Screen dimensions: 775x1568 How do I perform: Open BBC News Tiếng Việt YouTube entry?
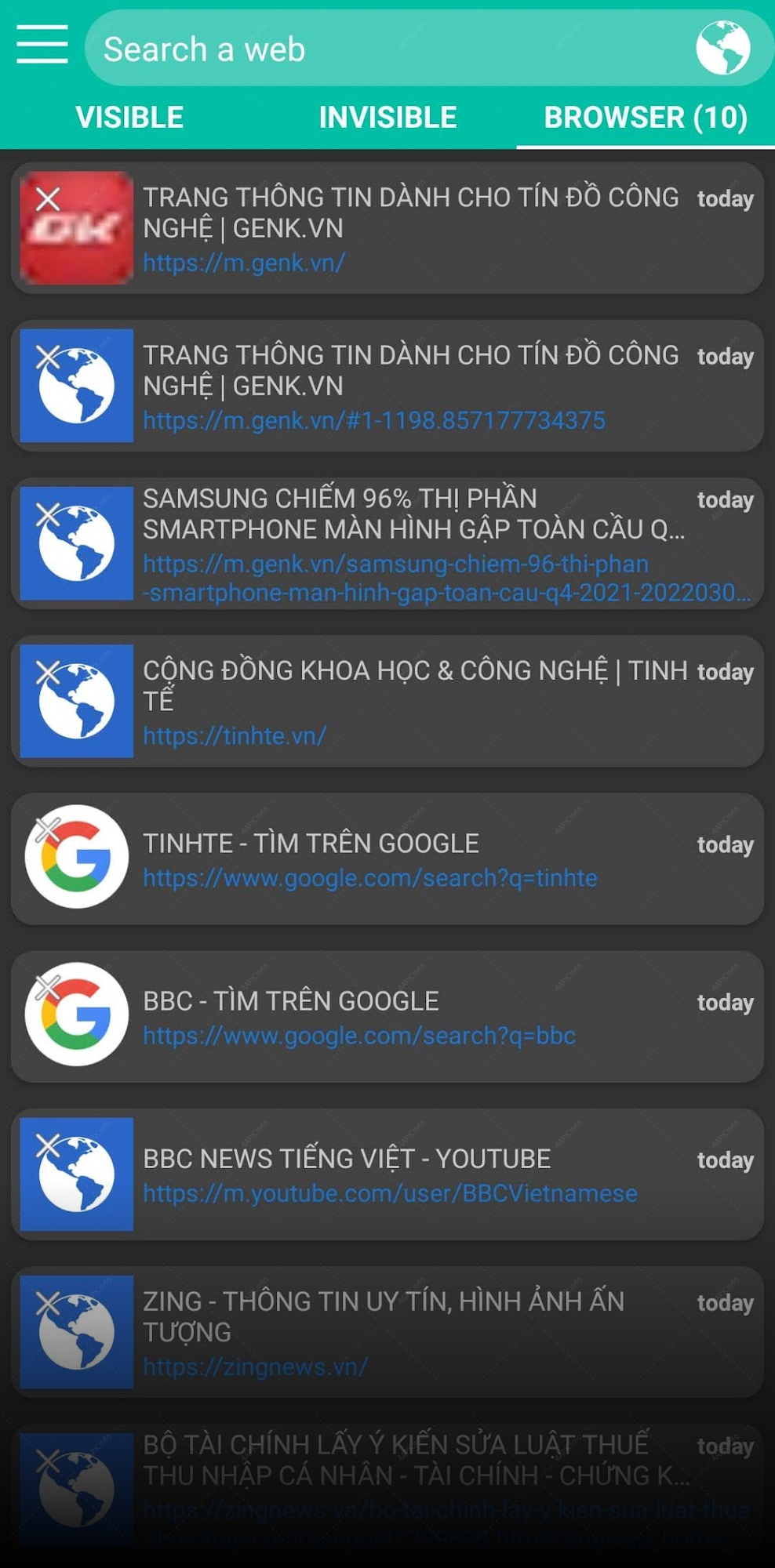(x=387, y=1174)
